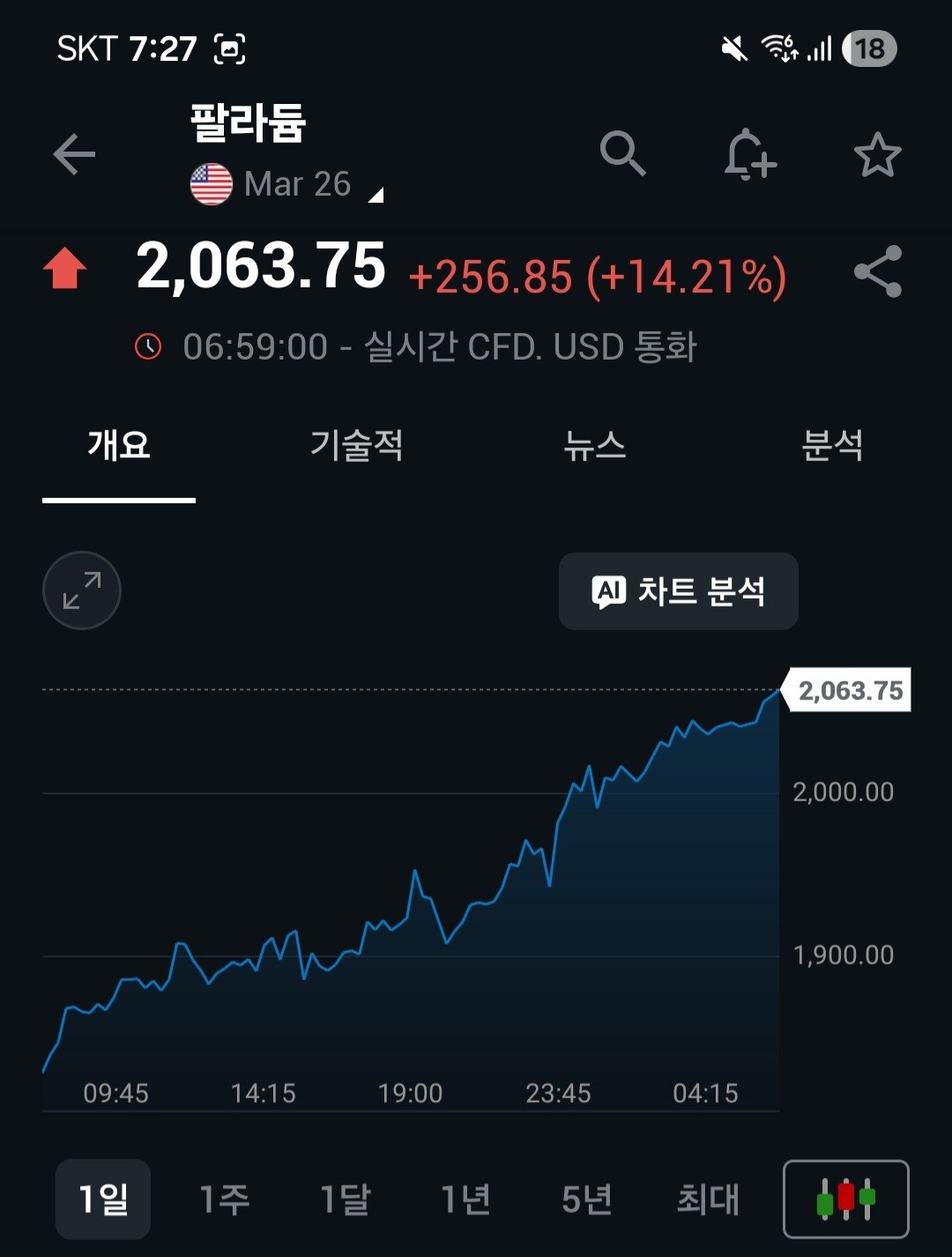
Task: Select the 개요 tab
Action: pyautogui.click(x=119, y=445)
